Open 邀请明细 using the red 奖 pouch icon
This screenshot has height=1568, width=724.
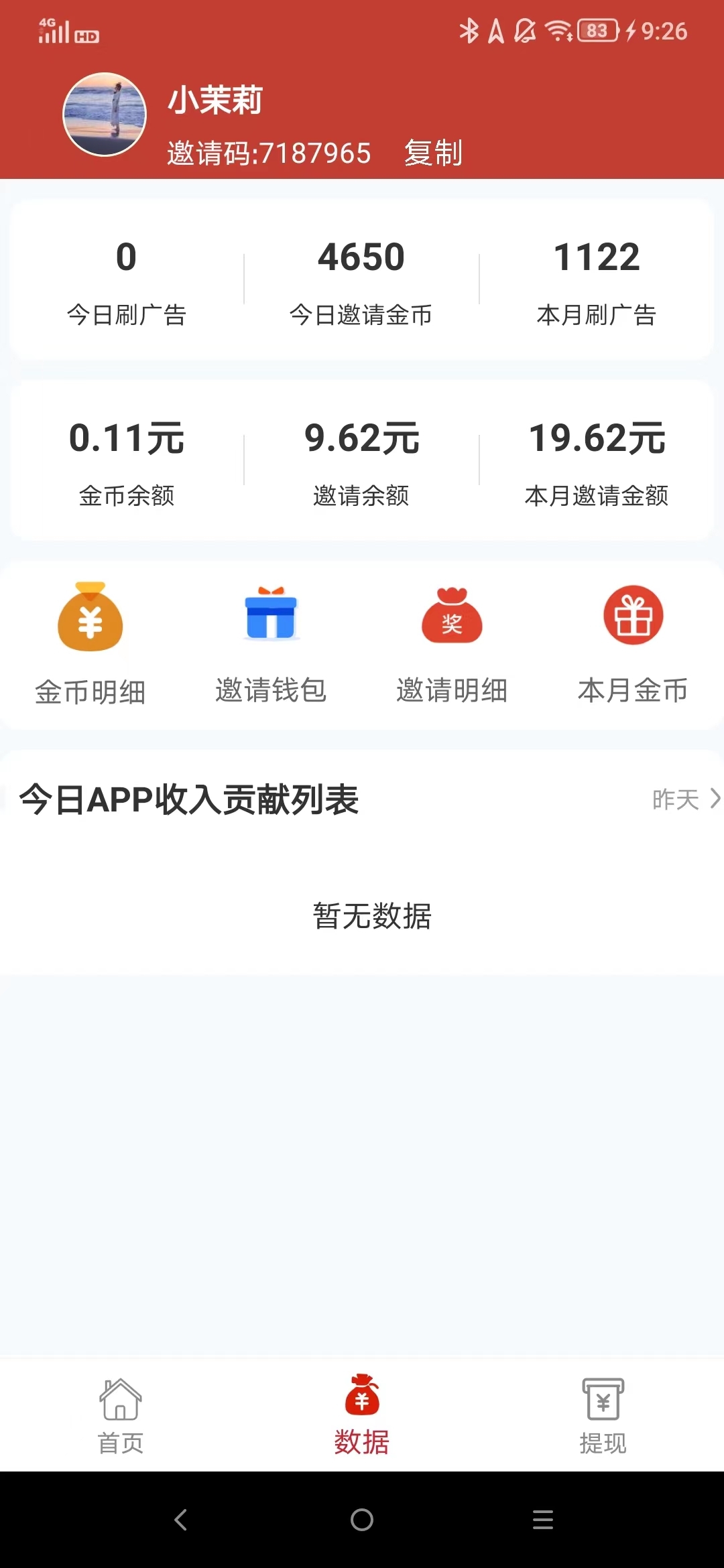click(x=452, y=643)
